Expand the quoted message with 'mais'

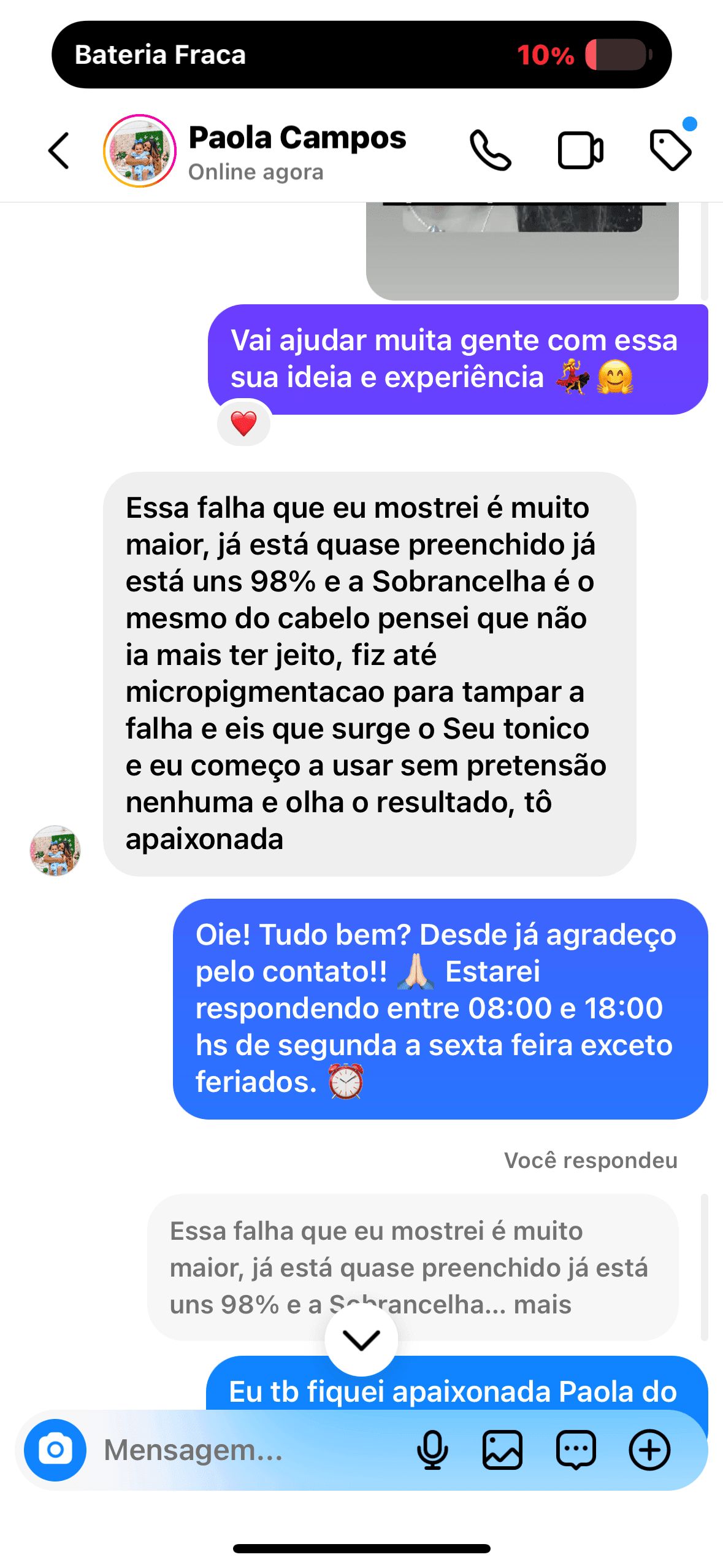click(543, 1305)
